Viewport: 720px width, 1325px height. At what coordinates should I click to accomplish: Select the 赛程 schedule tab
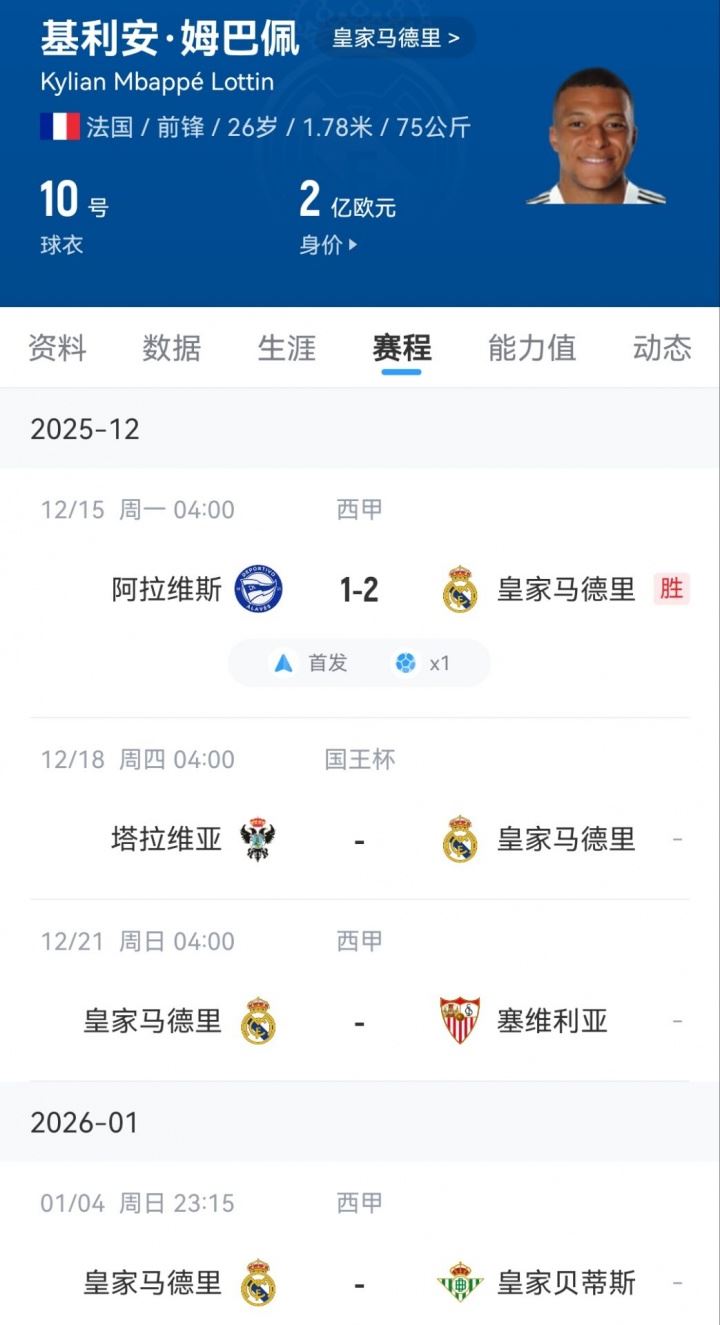click(x=401, y=348)
